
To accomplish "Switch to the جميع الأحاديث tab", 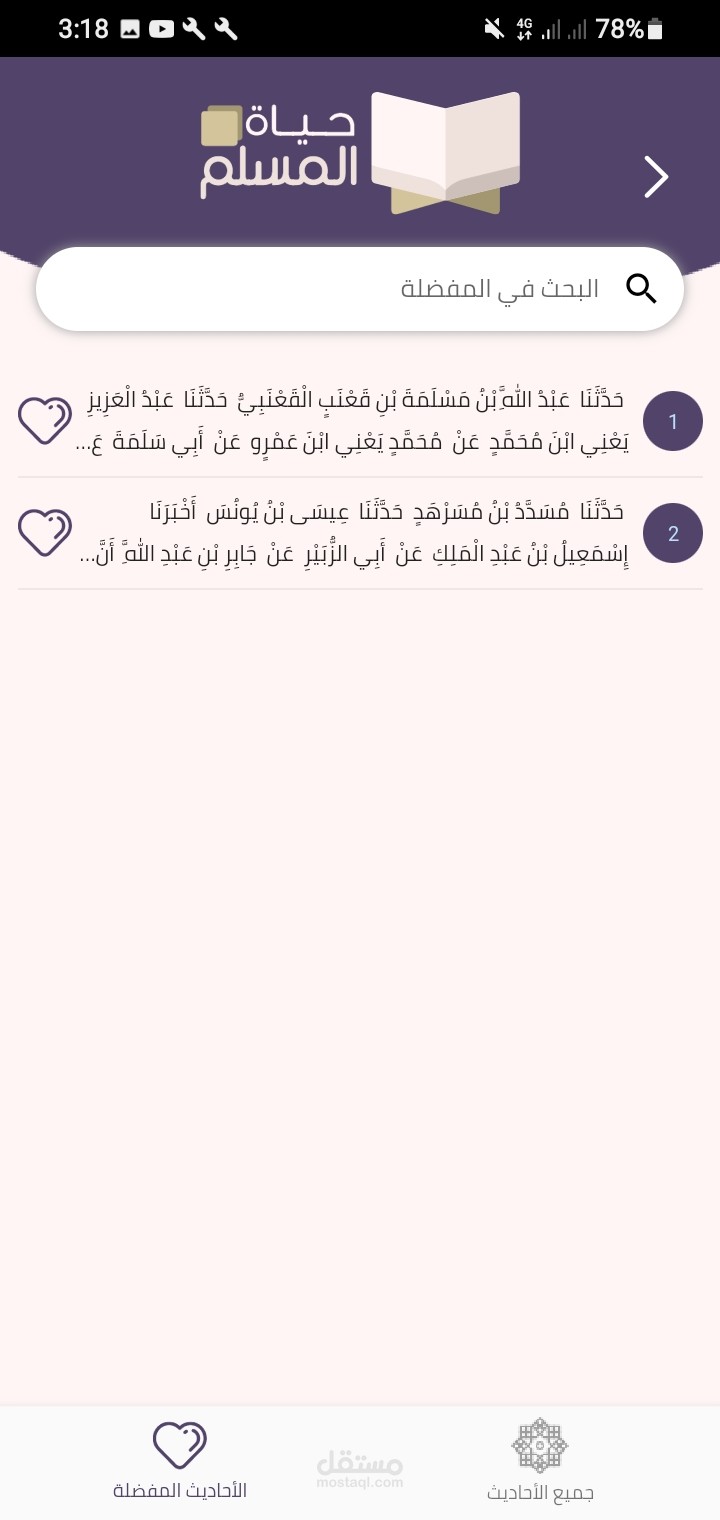I will coord(540,1462).
